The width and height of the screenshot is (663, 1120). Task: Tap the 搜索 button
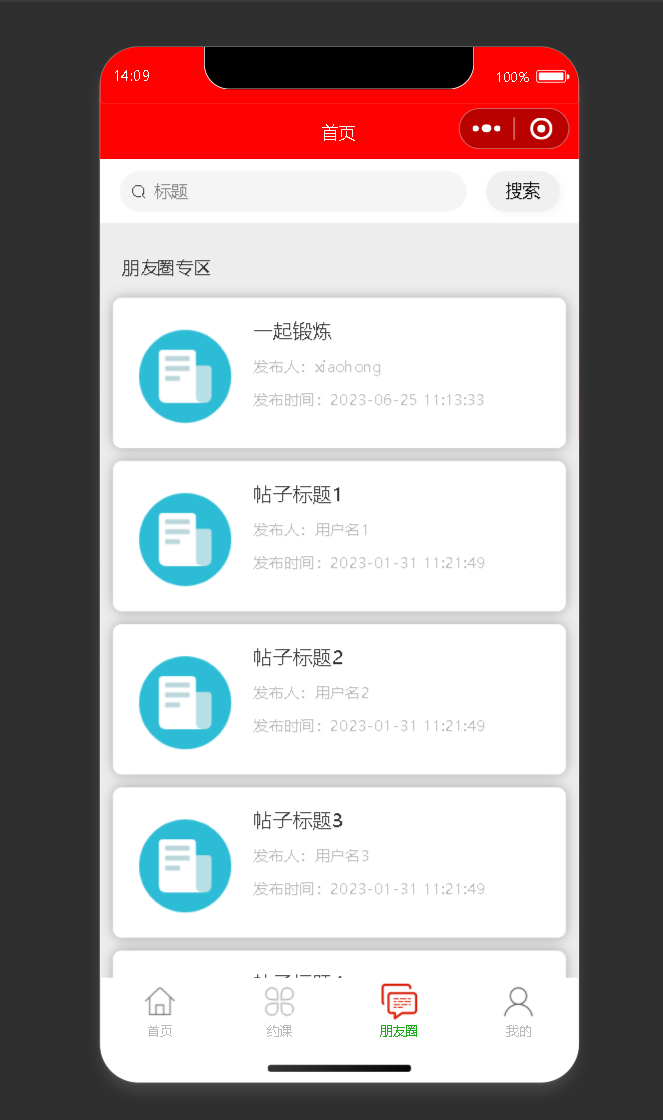522,191
